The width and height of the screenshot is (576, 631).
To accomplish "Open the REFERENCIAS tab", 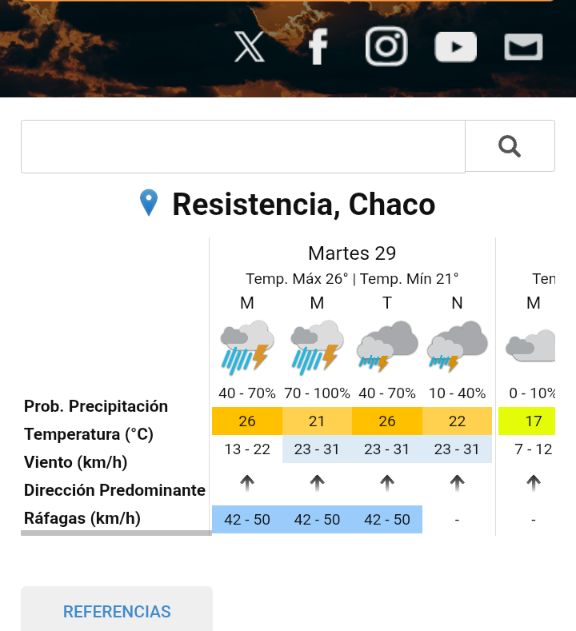I will 117,611.
